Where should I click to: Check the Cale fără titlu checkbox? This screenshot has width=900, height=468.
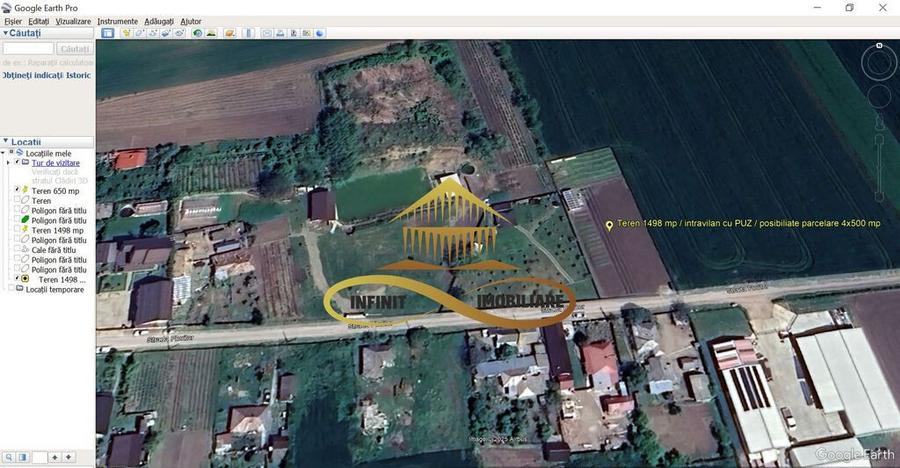pos(17,250)
